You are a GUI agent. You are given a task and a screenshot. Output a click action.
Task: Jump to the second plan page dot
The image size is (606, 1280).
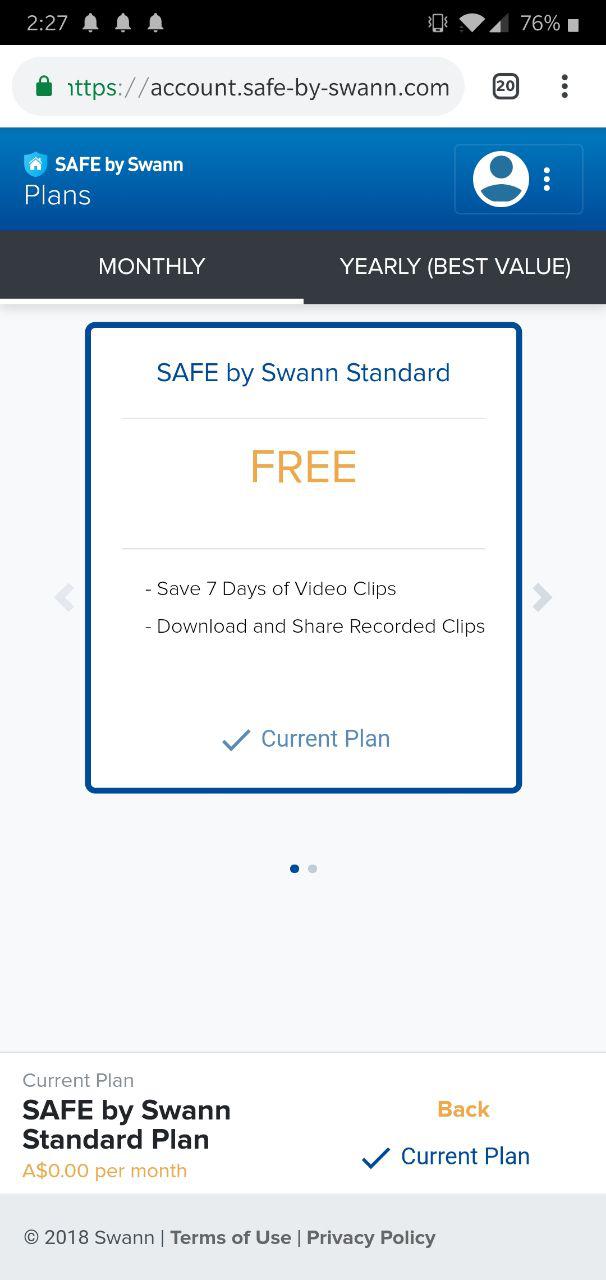[313, 869]
